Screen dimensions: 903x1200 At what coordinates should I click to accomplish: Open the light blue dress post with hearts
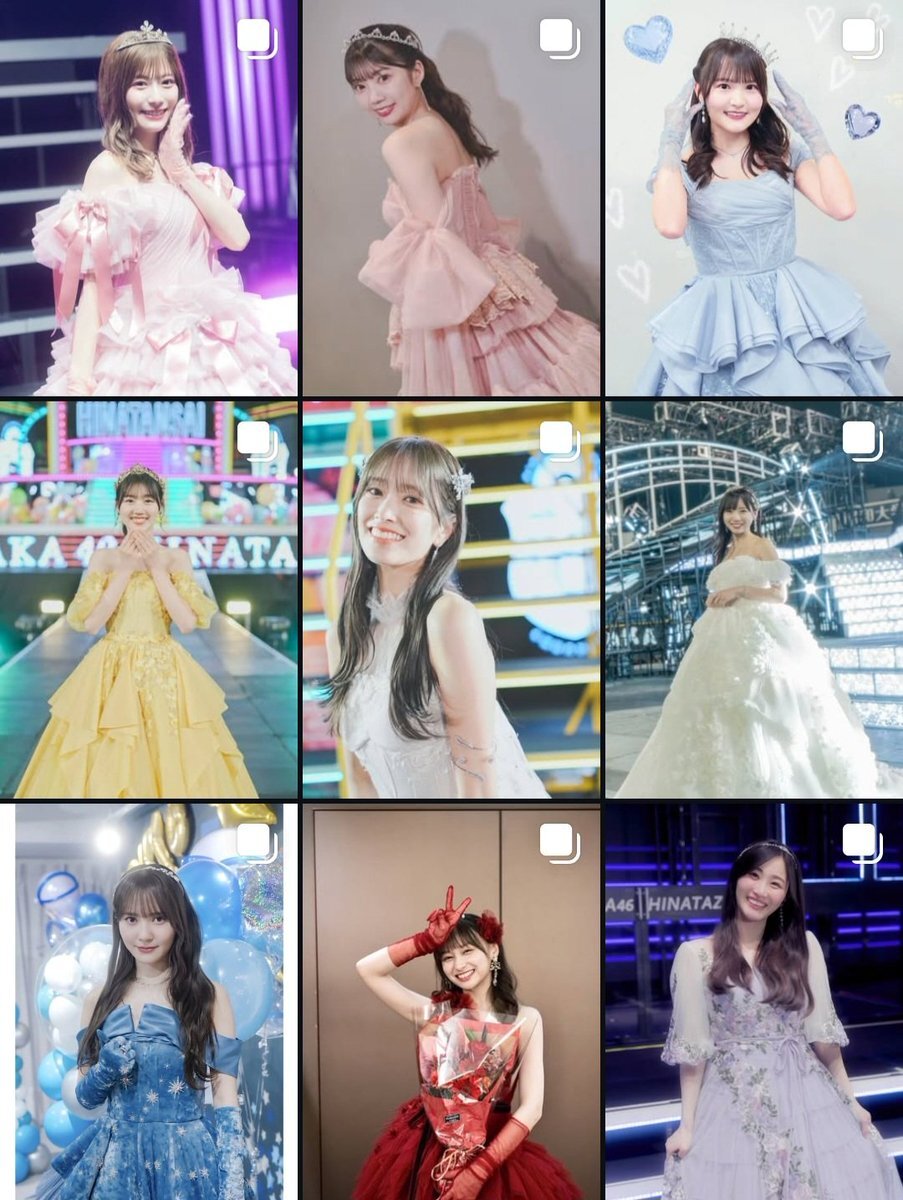(x=754, y=197)
